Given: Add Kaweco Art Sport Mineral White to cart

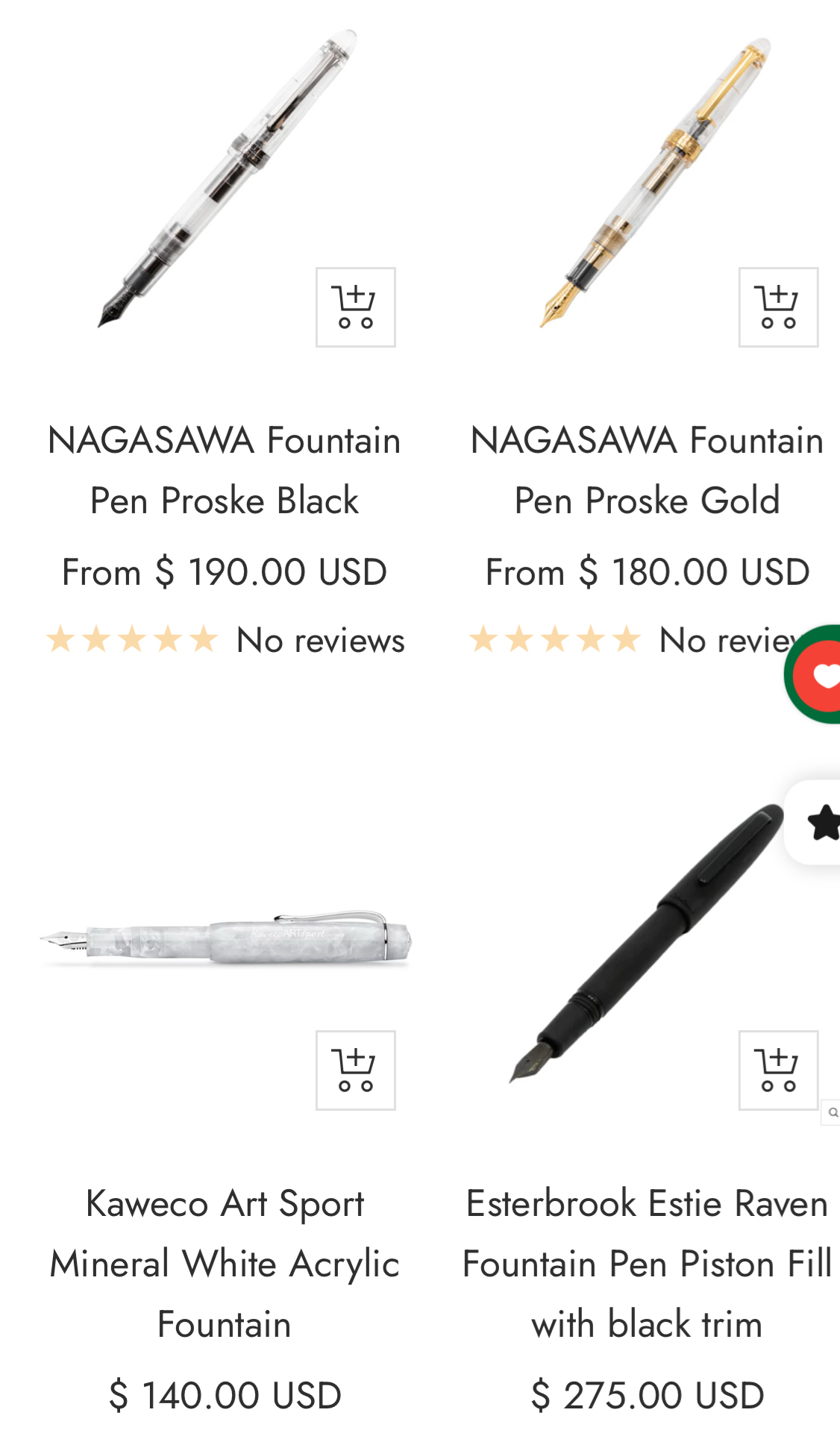Looking at the screenshot, I should click(355, 1070).
